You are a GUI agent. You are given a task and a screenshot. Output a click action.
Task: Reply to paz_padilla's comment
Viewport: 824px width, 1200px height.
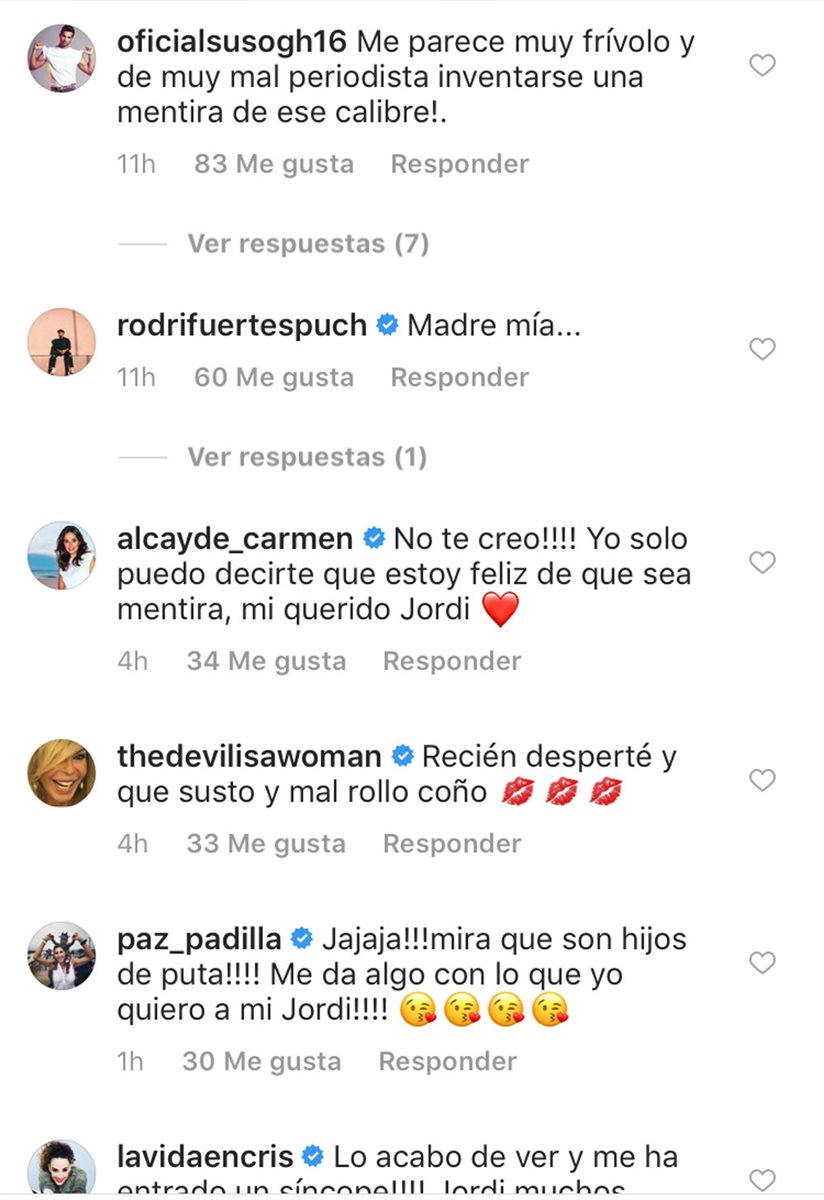tap(447, 1061)
